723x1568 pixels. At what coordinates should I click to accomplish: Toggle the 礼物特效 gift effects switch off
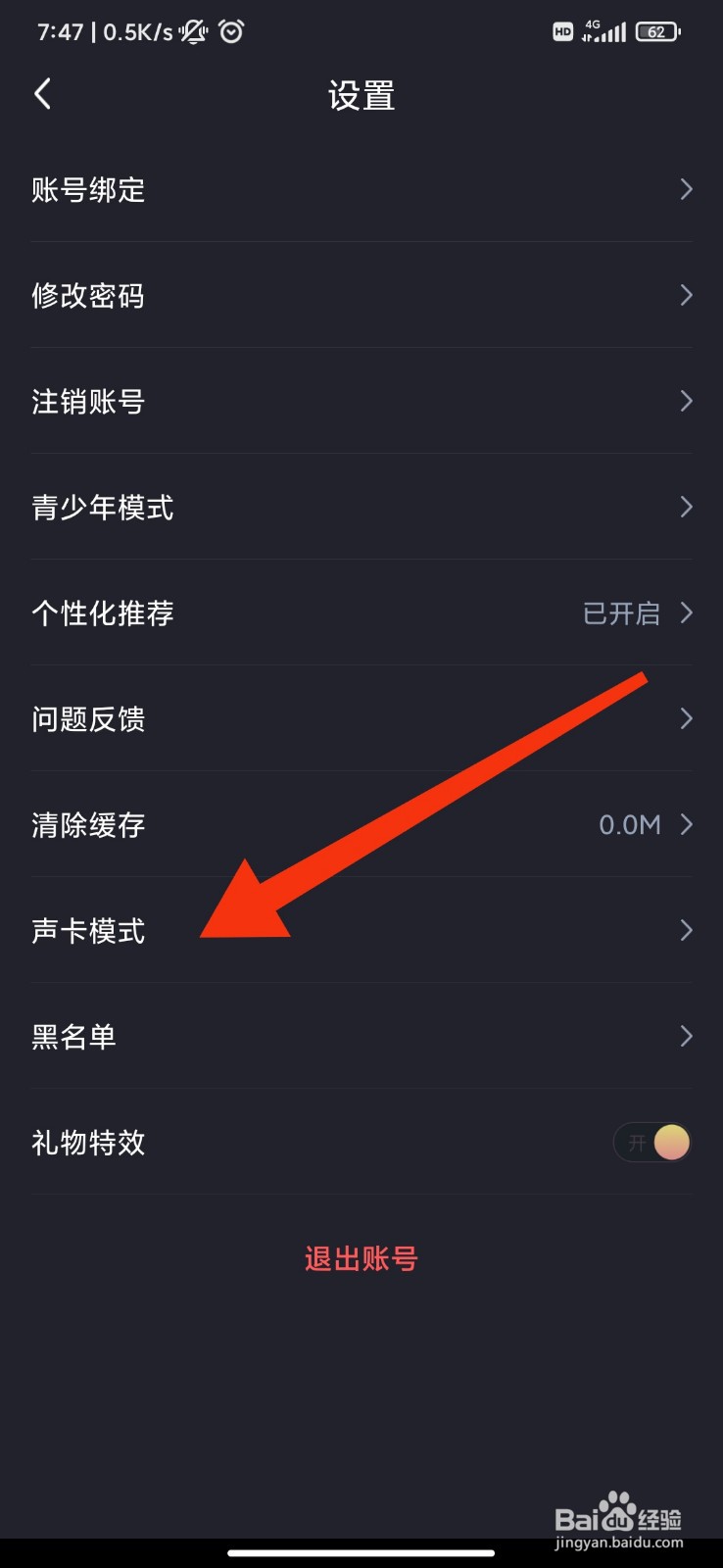(651, 1142)
